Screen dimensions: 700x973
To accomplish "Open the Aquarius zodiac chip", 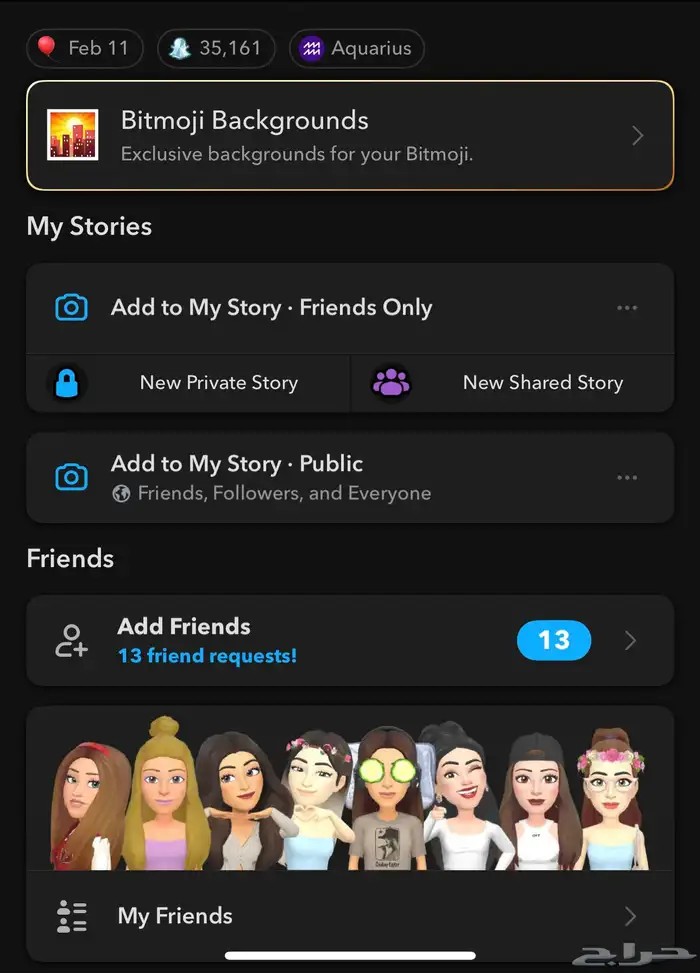I will 357,48.
